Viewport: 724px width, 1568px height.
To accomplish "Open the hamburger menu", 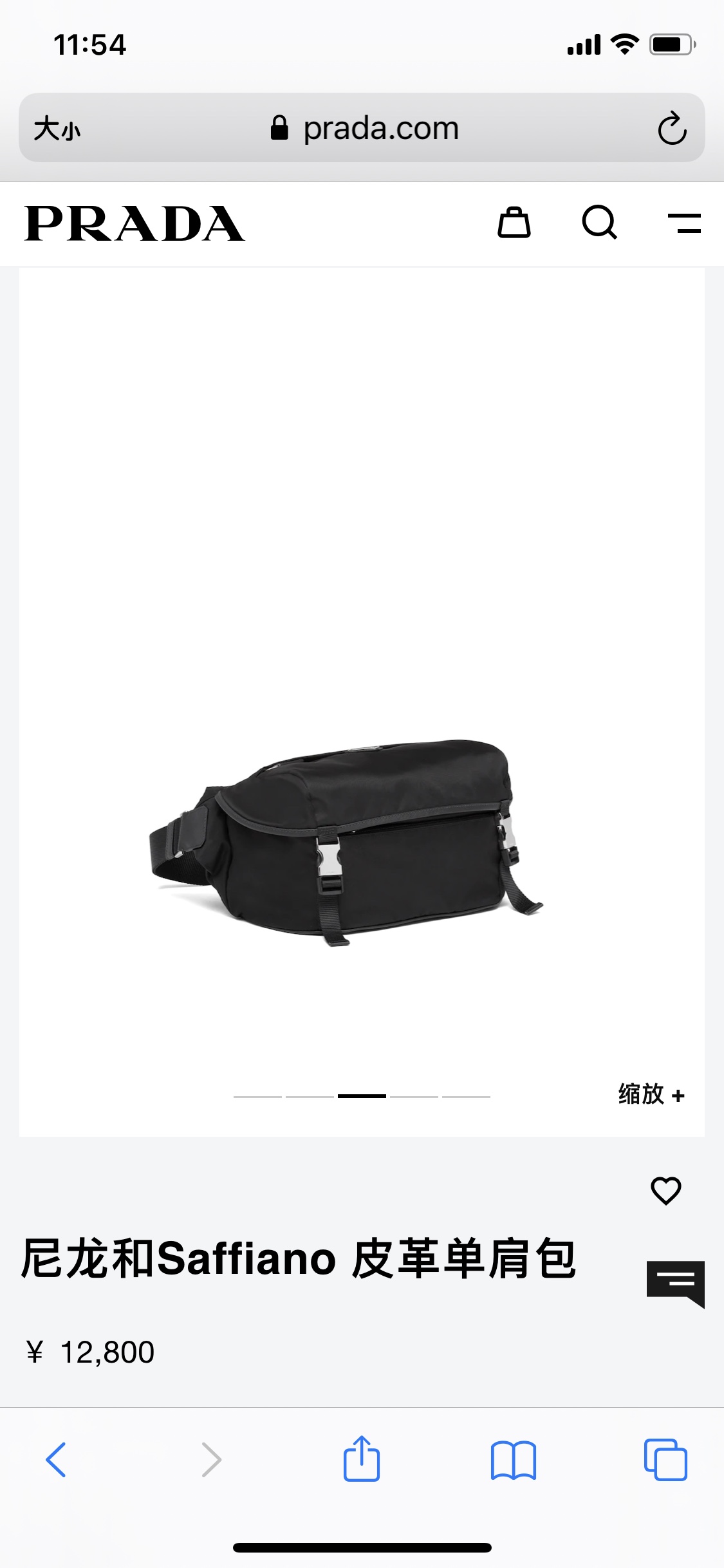I will pos(684,223).
